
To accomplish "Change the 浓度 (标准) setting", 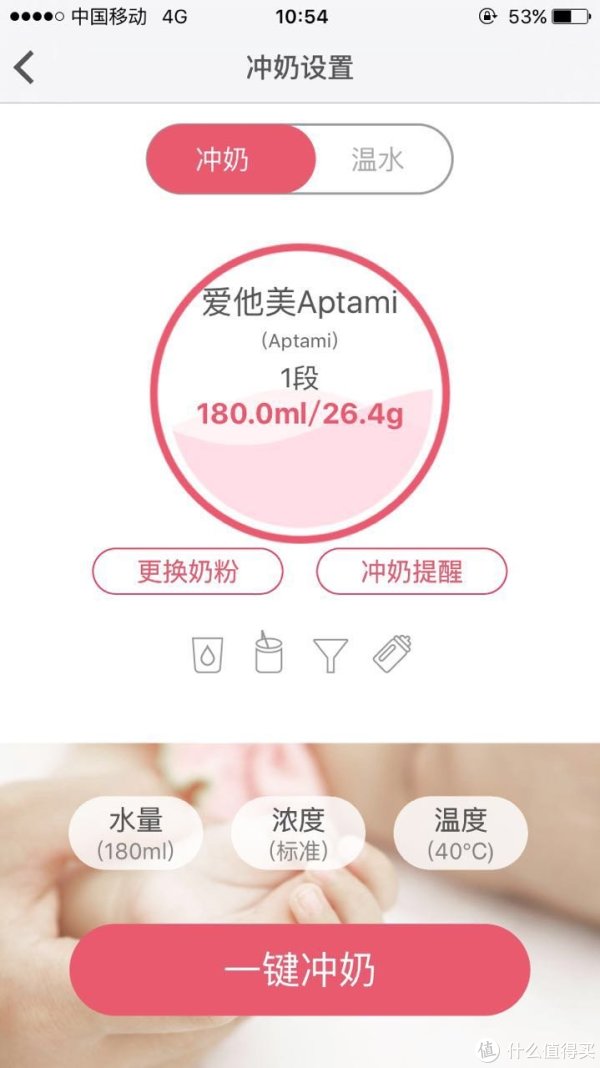I will point(298,835).
